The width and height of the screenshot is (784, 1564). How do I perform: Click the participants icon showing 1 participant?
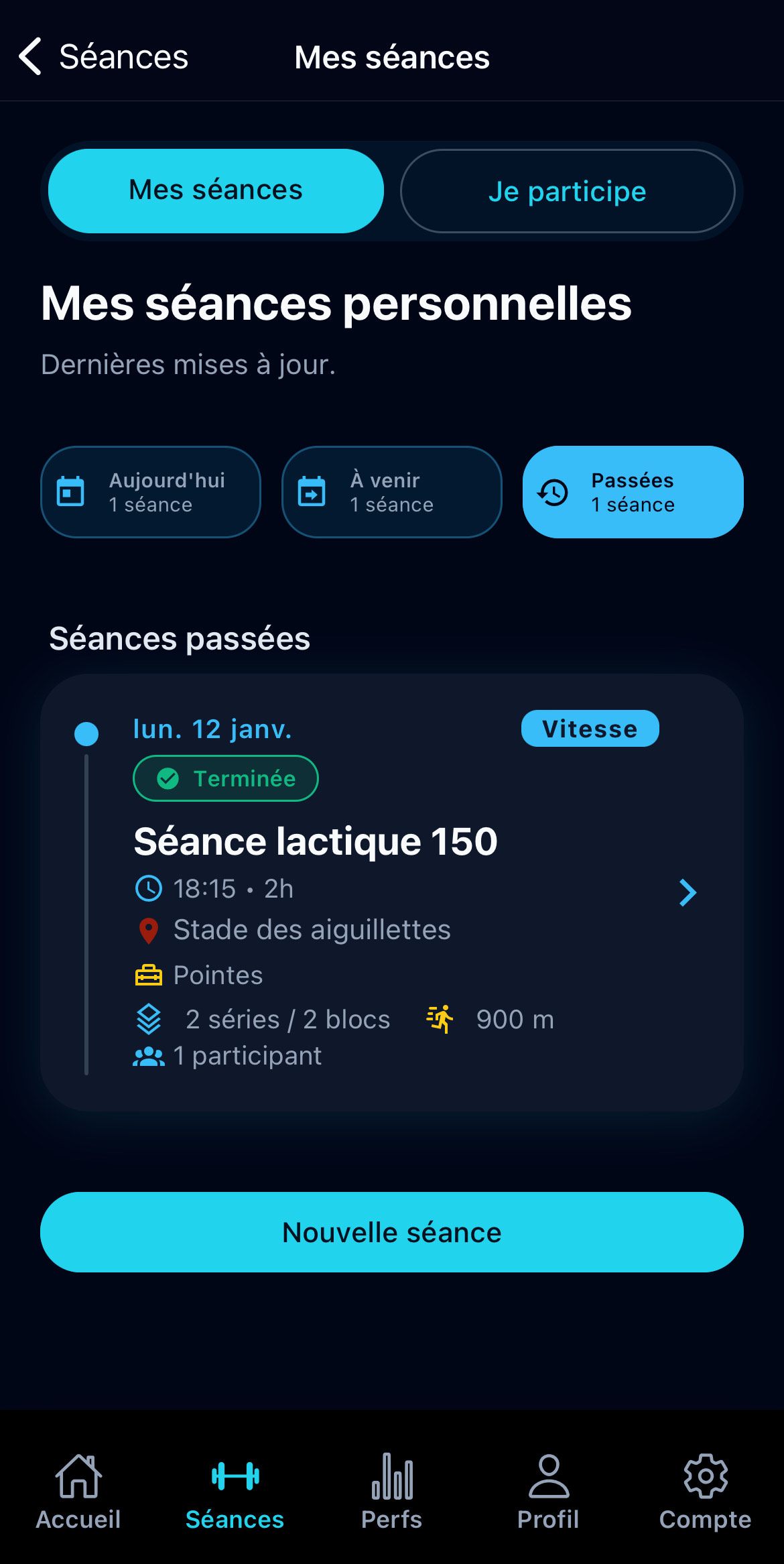coord(149,1055)
